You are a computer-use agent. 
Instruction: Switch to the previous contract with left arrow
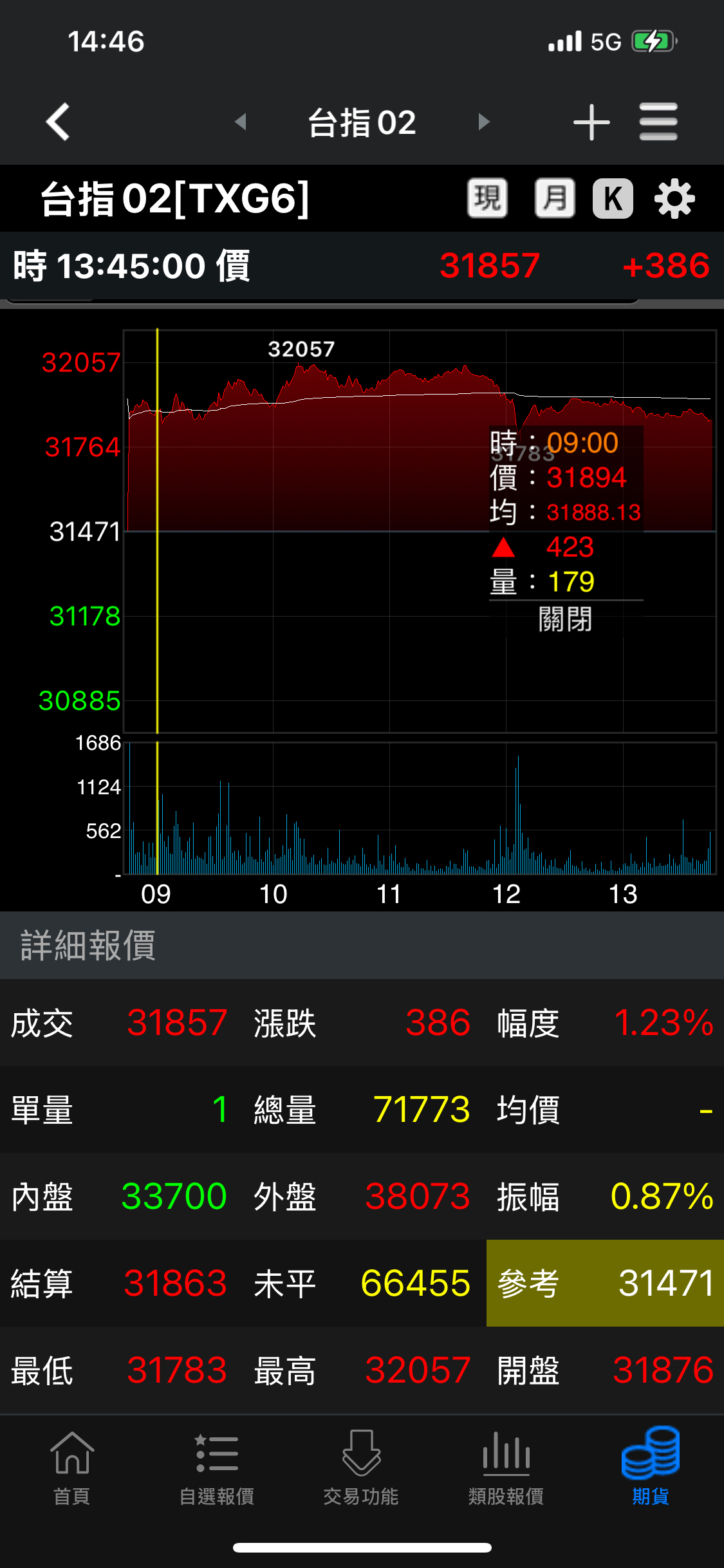pos(241,122)
